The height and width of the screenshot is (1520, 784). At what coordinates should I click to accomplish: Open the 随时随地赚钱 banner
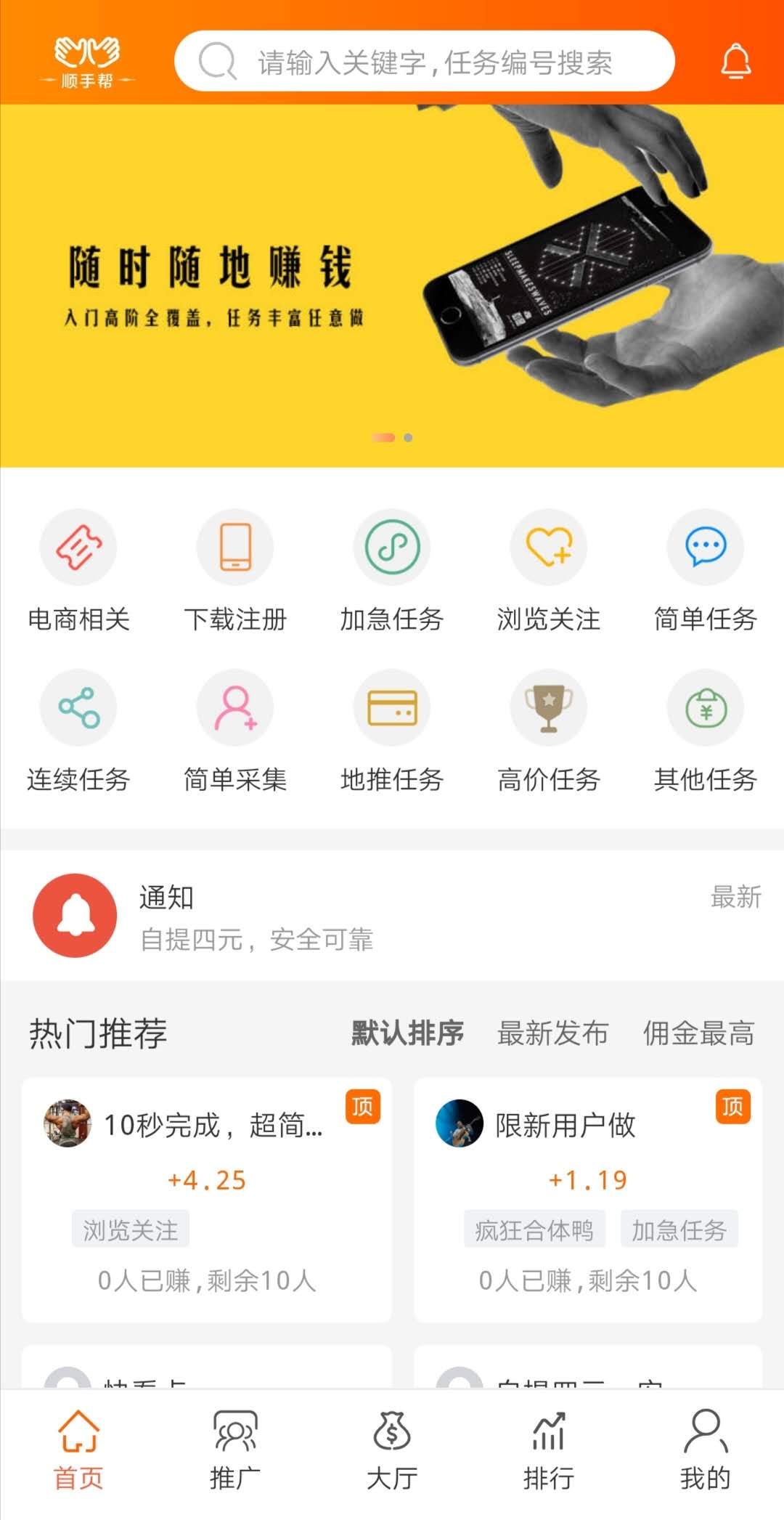point(392,285)
